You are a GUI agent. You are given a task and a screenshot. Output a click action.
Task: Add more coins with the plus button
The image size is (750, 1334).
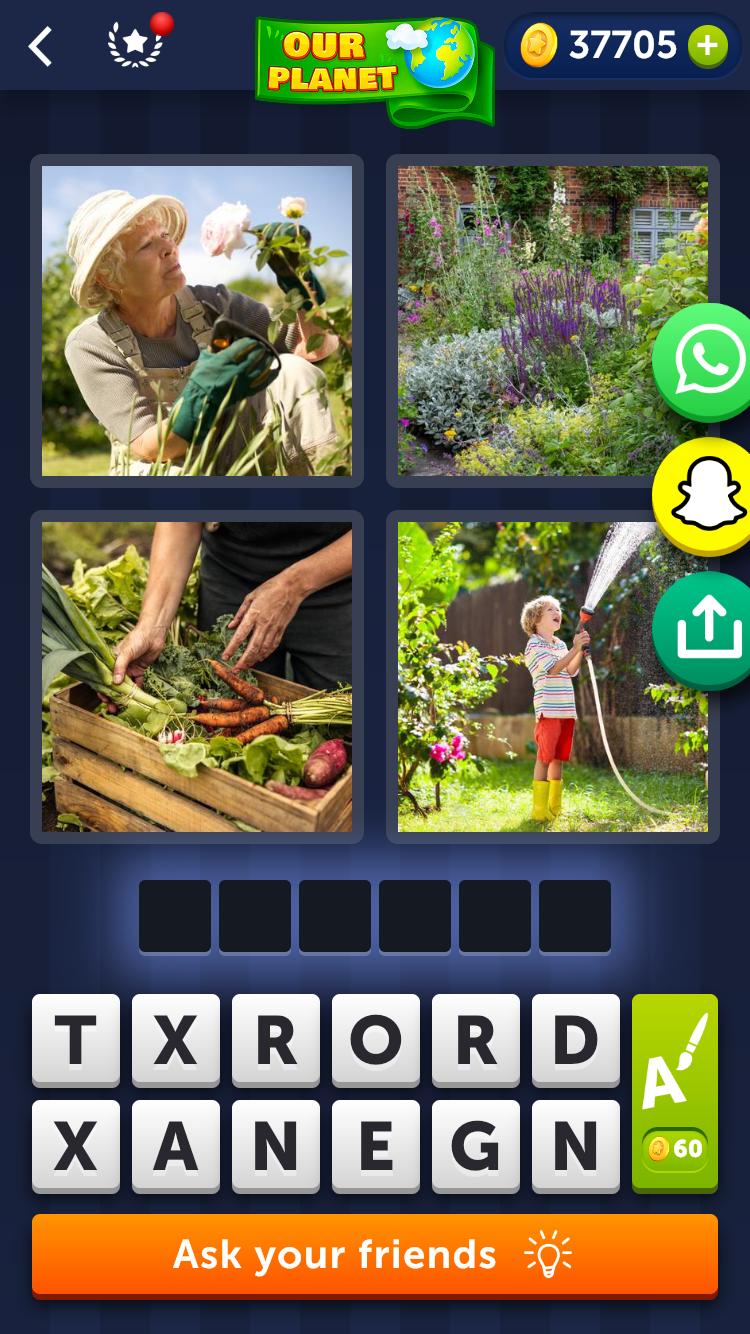(x=707, y=46)
